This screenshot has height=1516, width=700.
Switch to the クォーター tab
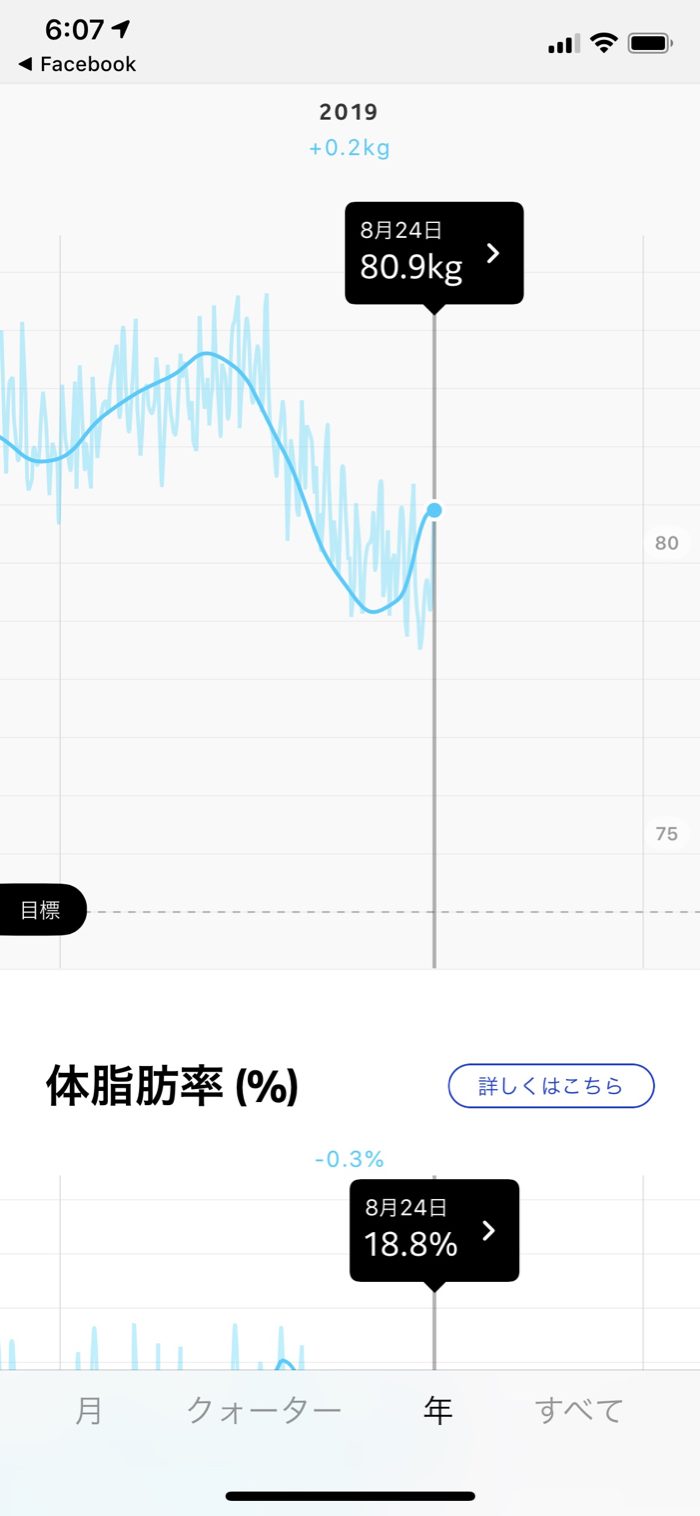pos(264,1410)
